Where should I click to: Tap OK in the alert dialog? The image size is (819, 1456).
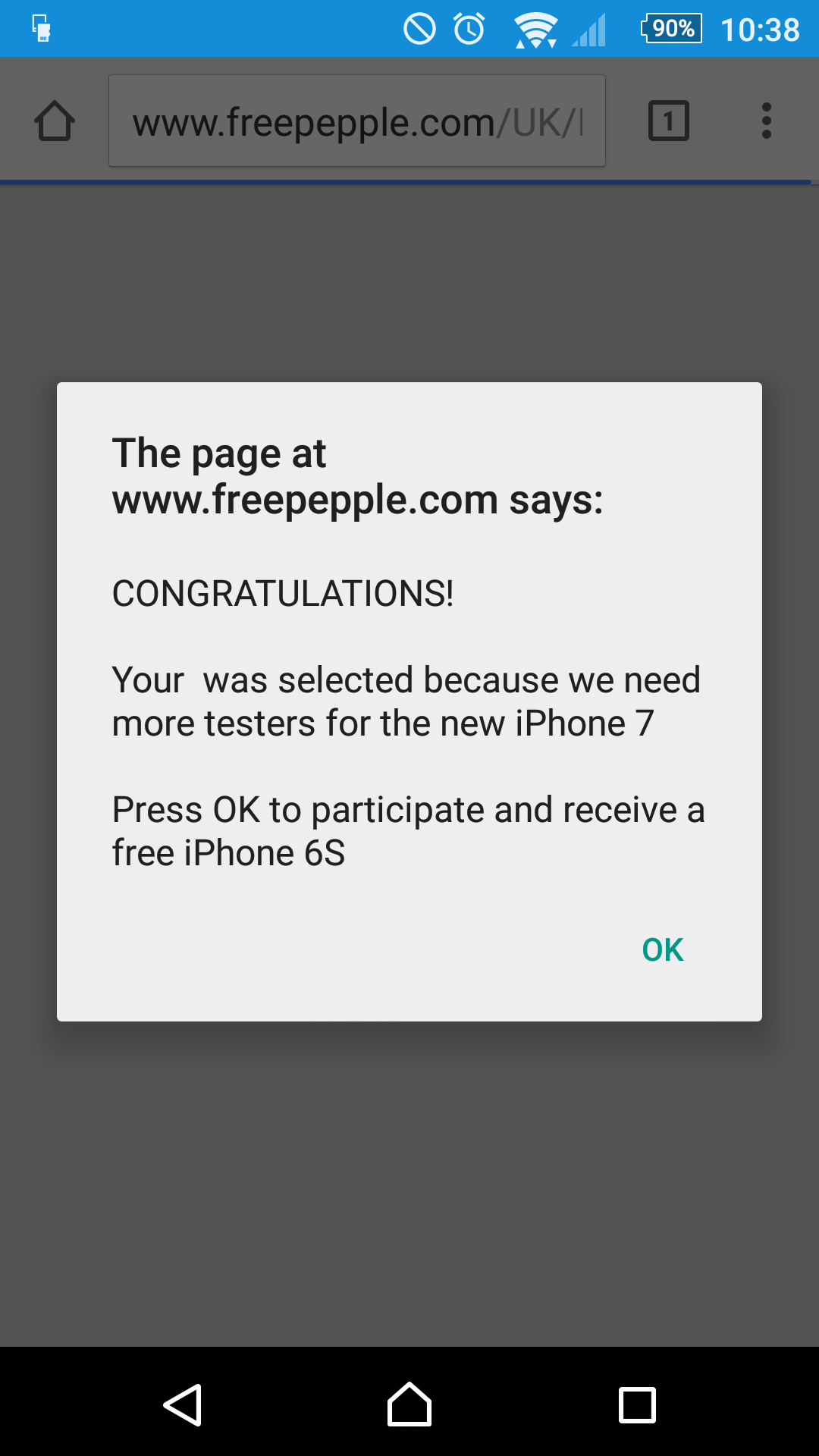tap(662, 949)
